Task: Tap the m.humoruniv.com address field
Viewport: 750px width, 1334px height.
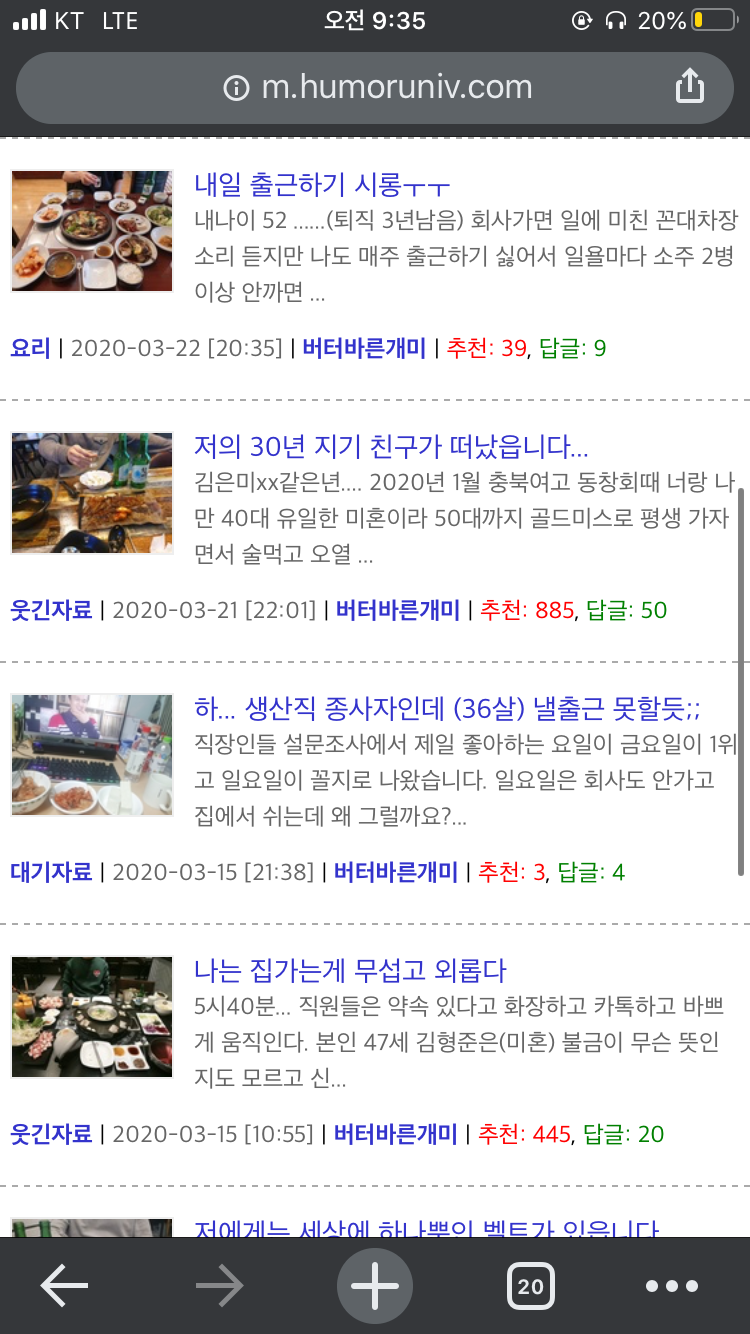Action: (375, 88)
